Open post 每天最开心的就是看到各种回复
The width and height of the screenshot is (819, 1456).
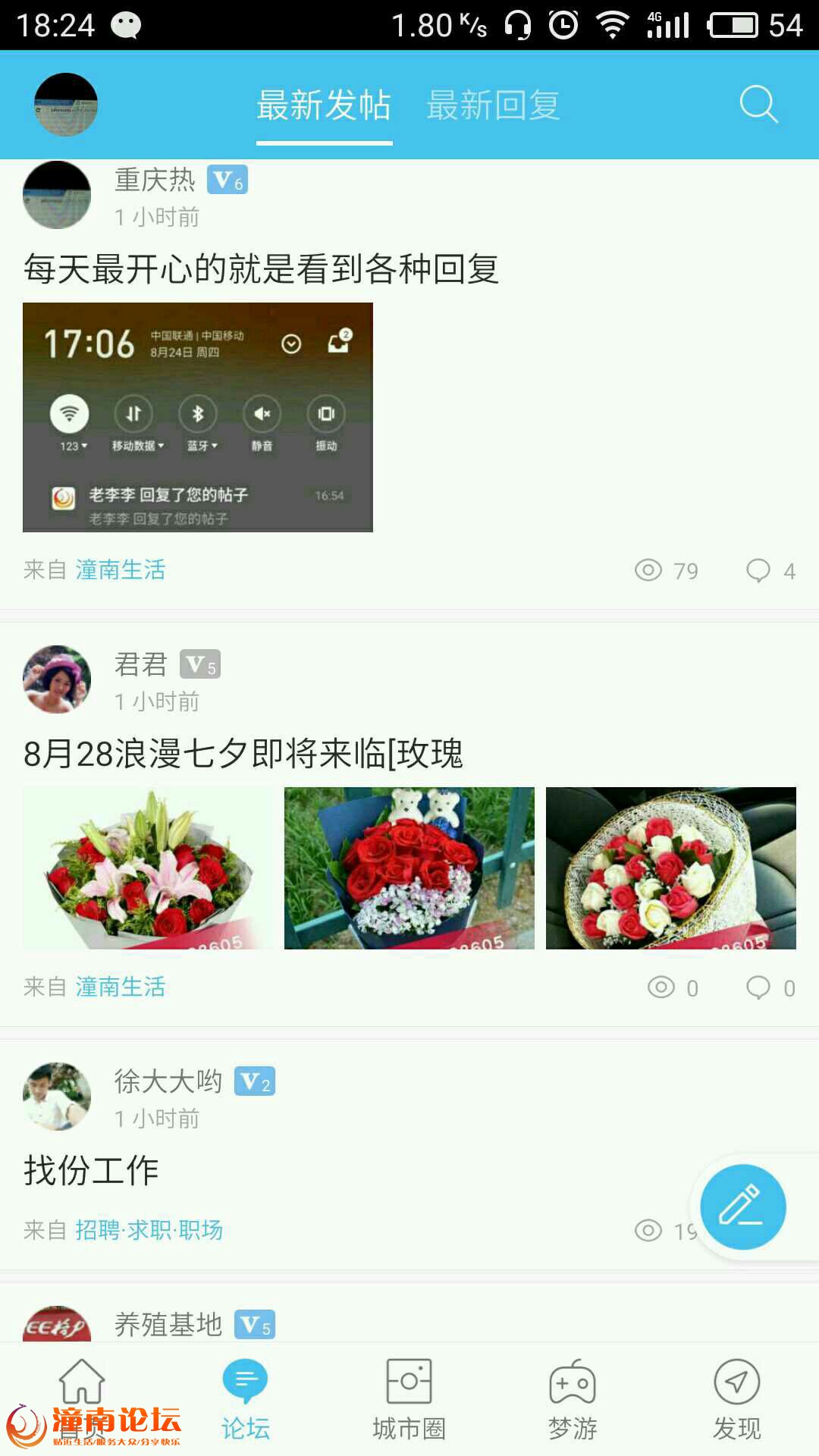pos(262,268)
